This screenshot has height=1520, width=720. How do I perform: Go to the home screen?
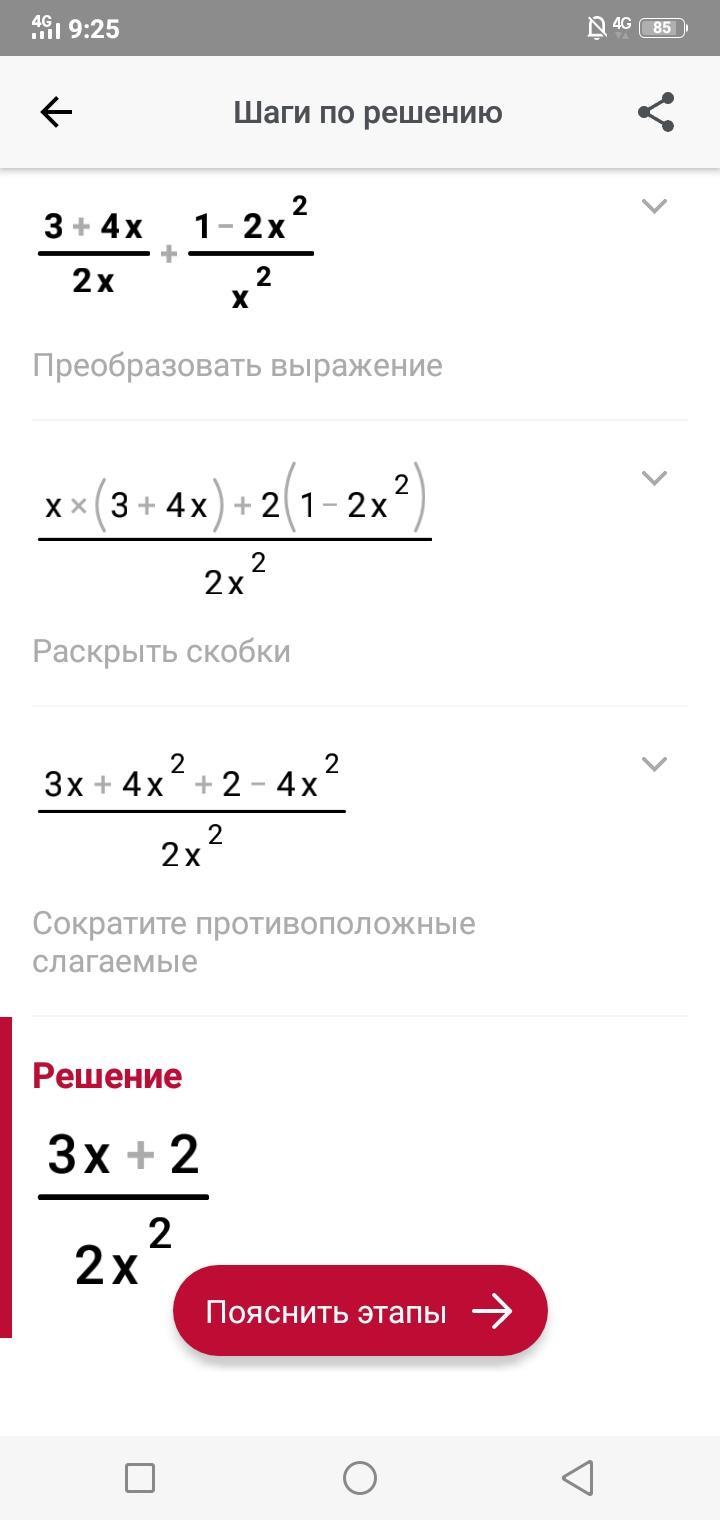pyautogui.click(x=360, y=1477)
